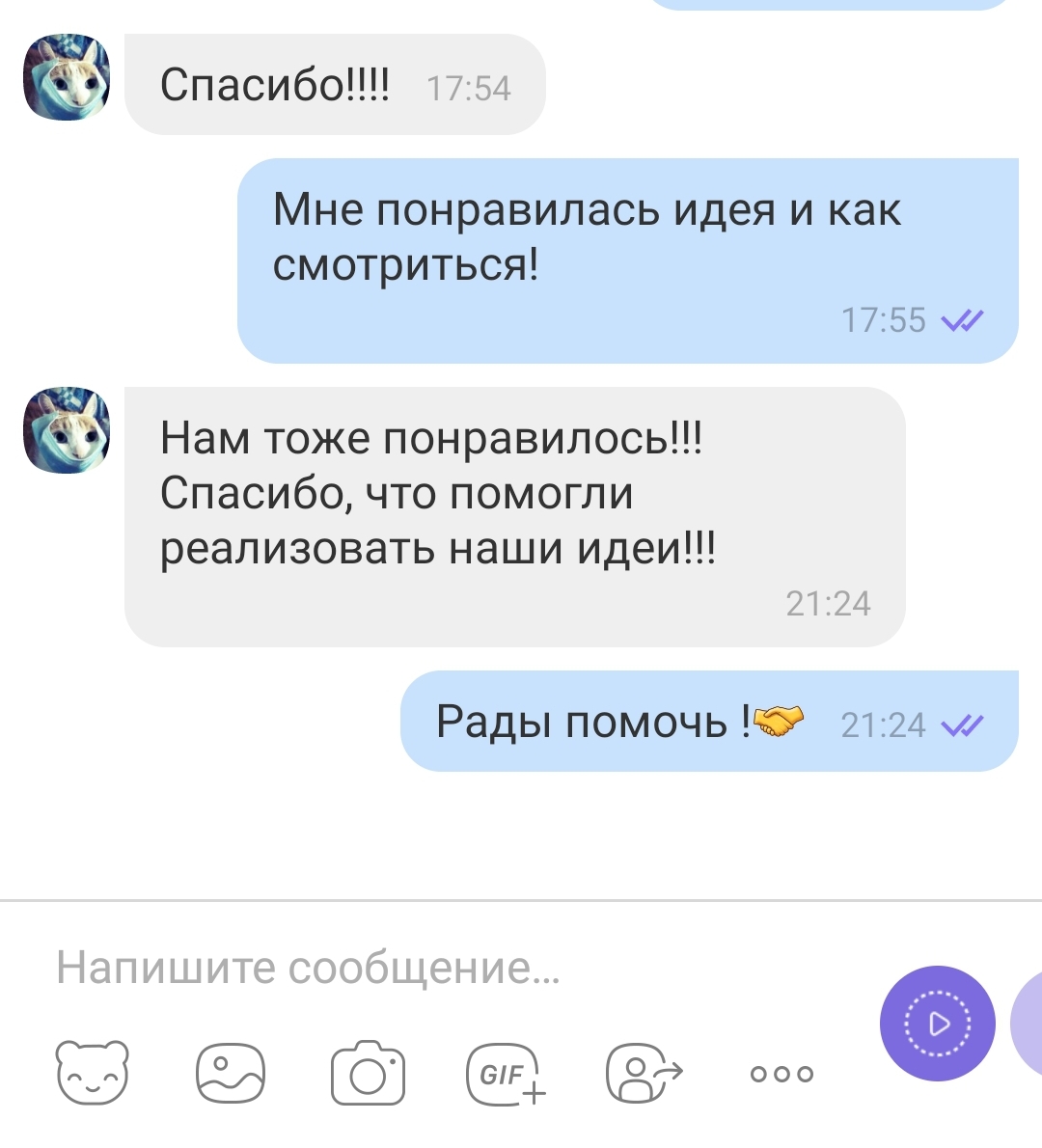Open sender avatar next to Нам тоже понравилось
This screenshot has height=1148, width=1042.
click(67, 430)
